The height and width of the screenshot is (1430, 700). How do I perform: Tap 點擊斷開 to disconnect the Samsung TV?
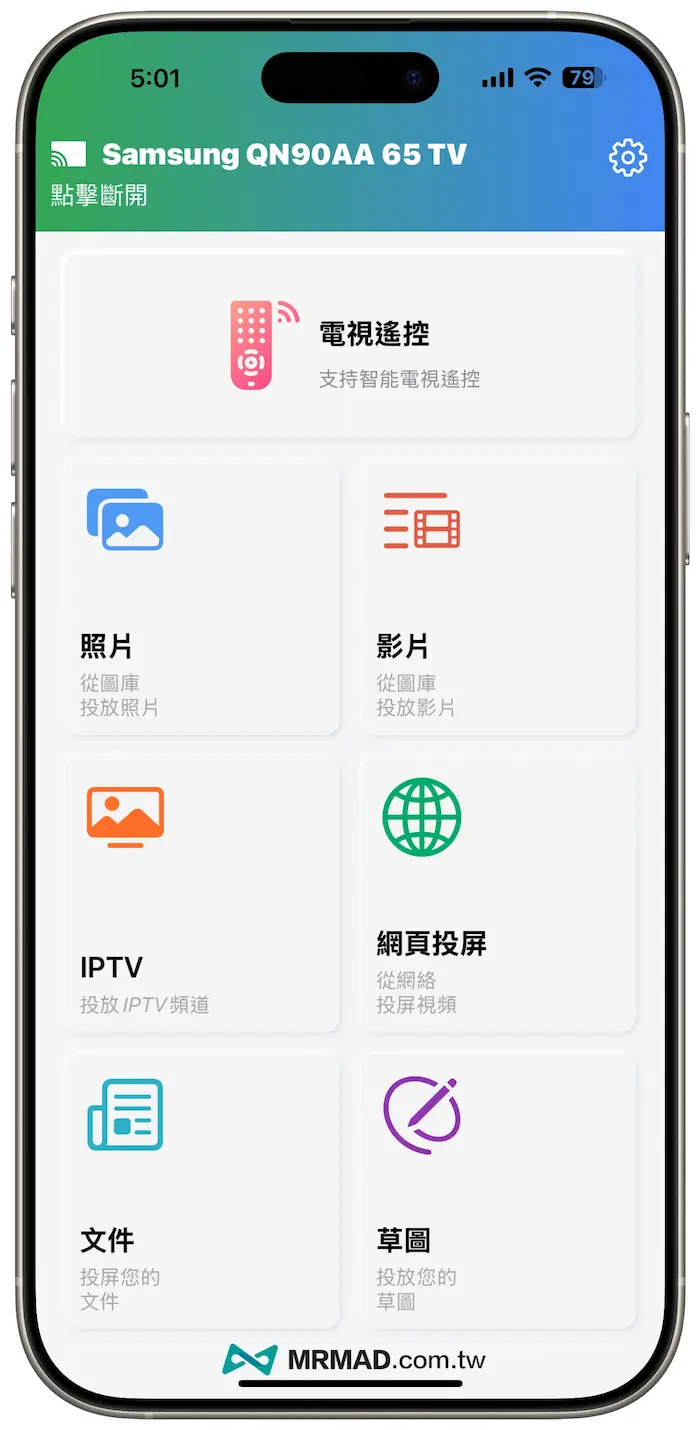coord(99,195)
